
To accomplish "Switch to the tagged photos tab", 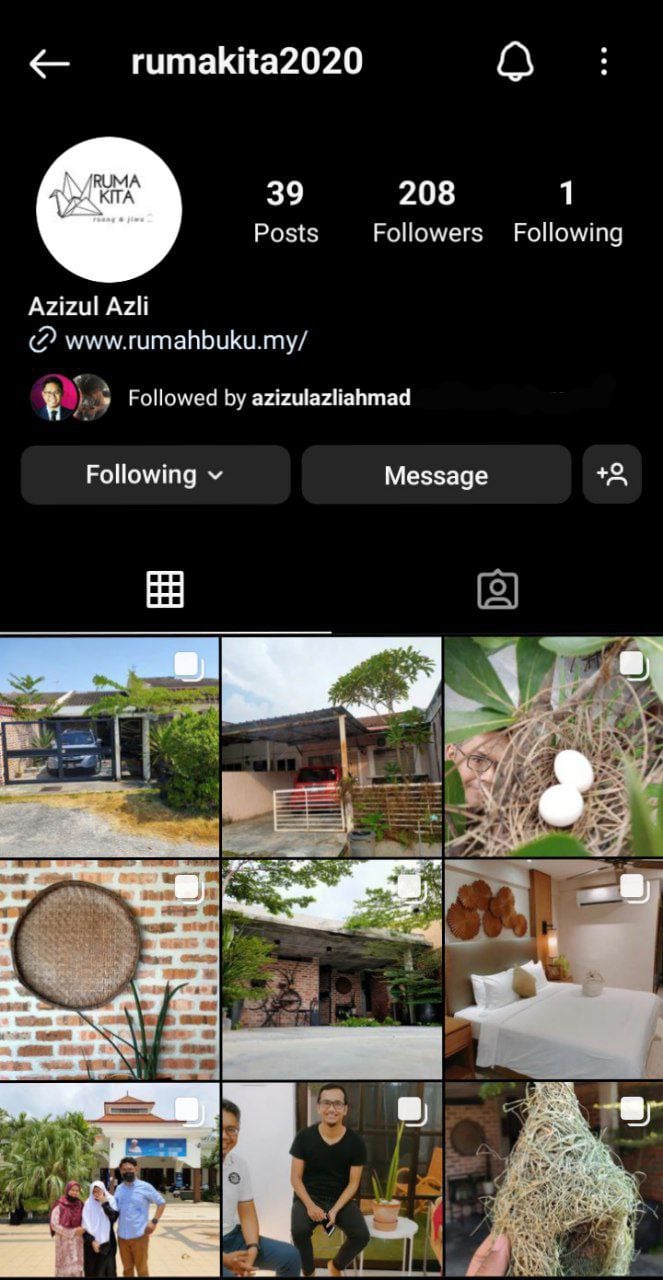I will tap(497, 590).
